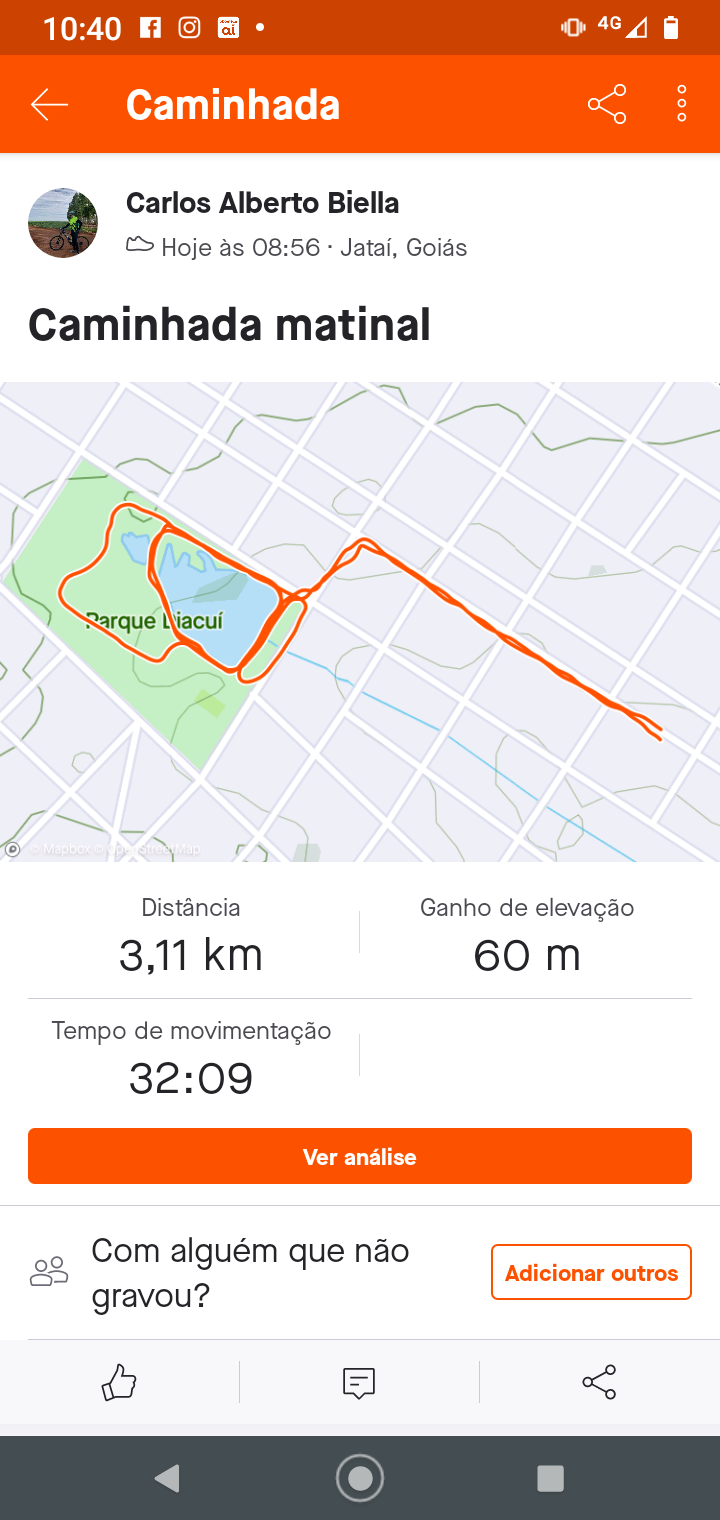Go back using the top-left arrow

pos(49,104)
